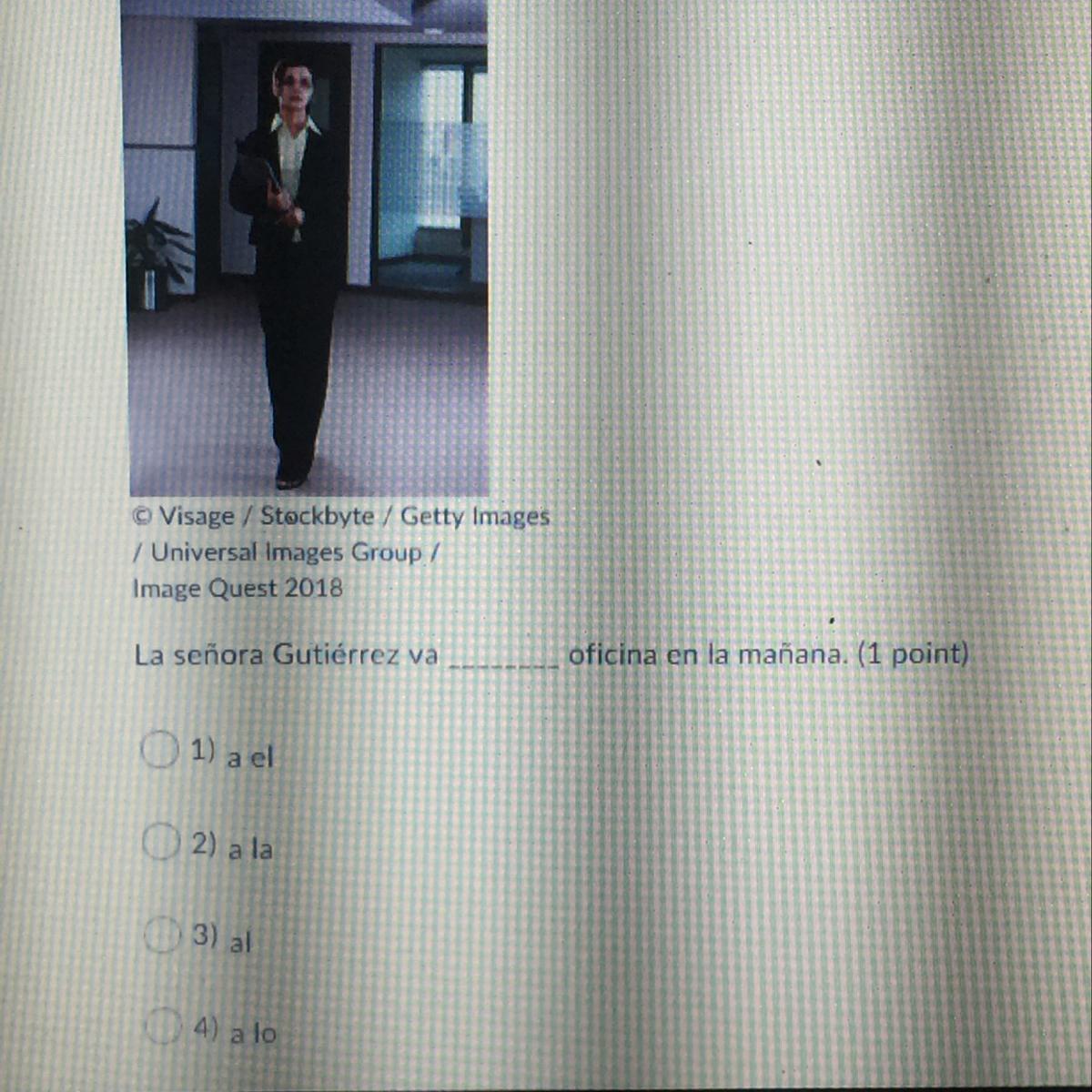Mark option 3 'al' as the answer
The image size is (1092, 1092).
(x=162, y=935)
